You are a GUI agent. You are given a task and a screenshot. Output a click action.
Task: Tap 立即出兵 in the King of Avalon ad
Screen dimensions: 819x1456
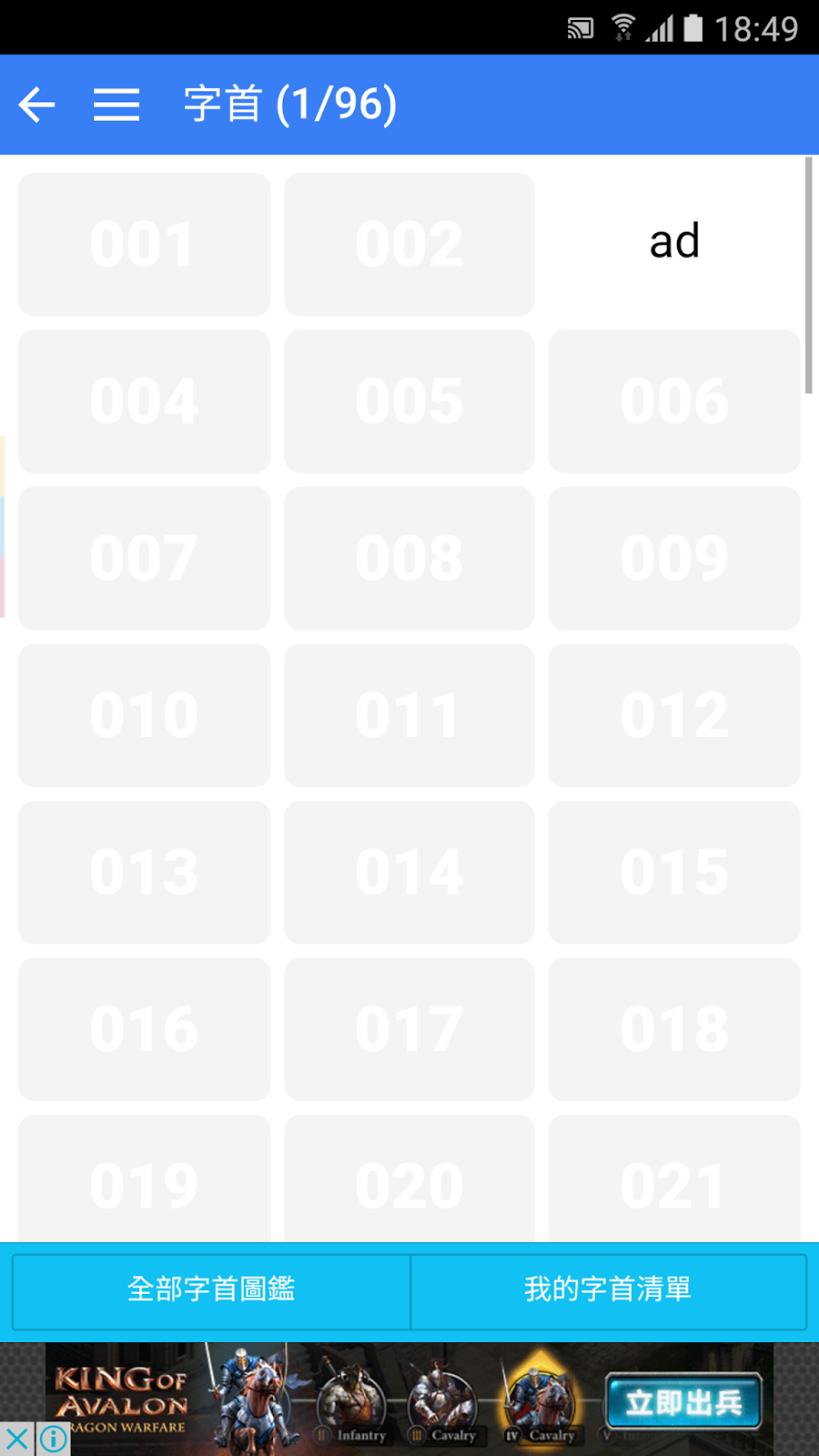click(x=683, y=1402)
